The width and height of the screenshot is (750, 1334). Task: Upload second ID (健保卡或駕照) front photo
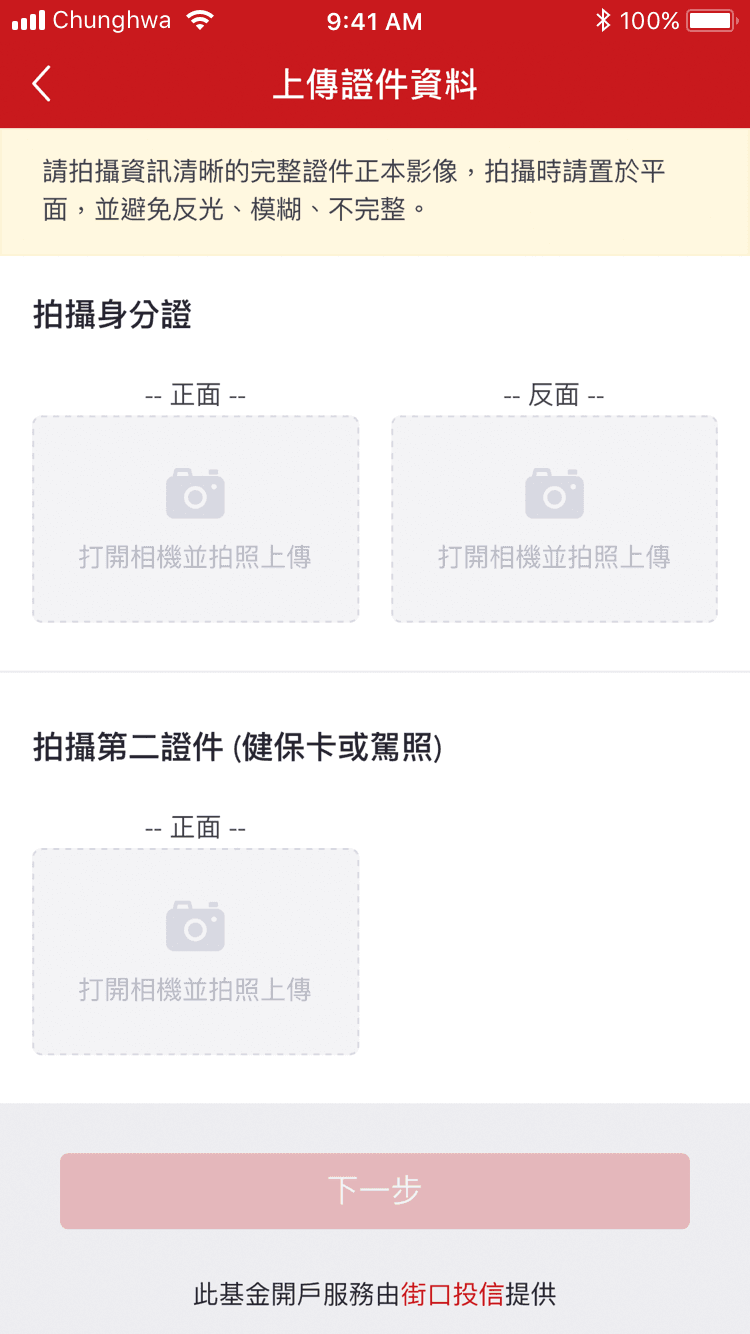pos(196,951)
